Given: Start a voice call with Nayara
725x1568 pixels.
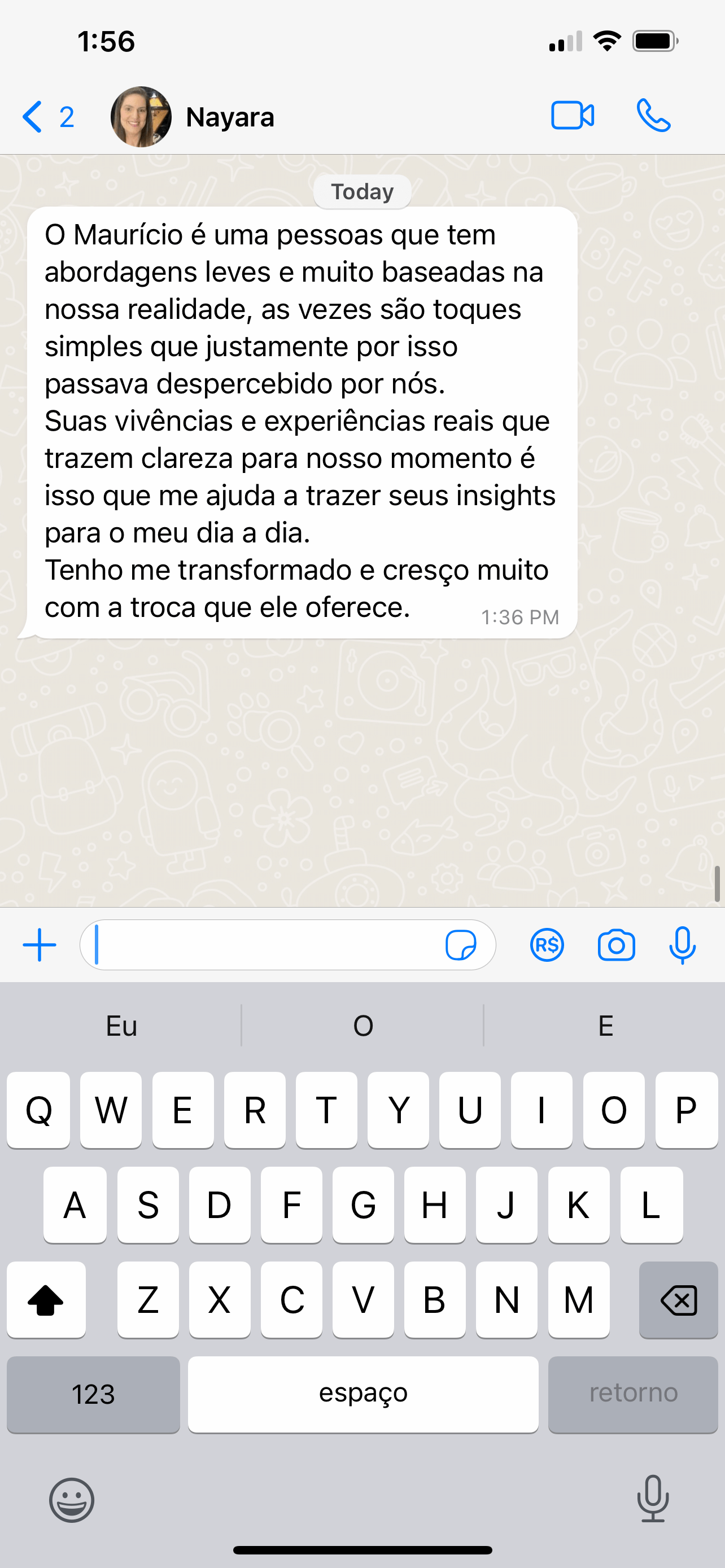Looking at the screenshot, I should coord(653,116).
